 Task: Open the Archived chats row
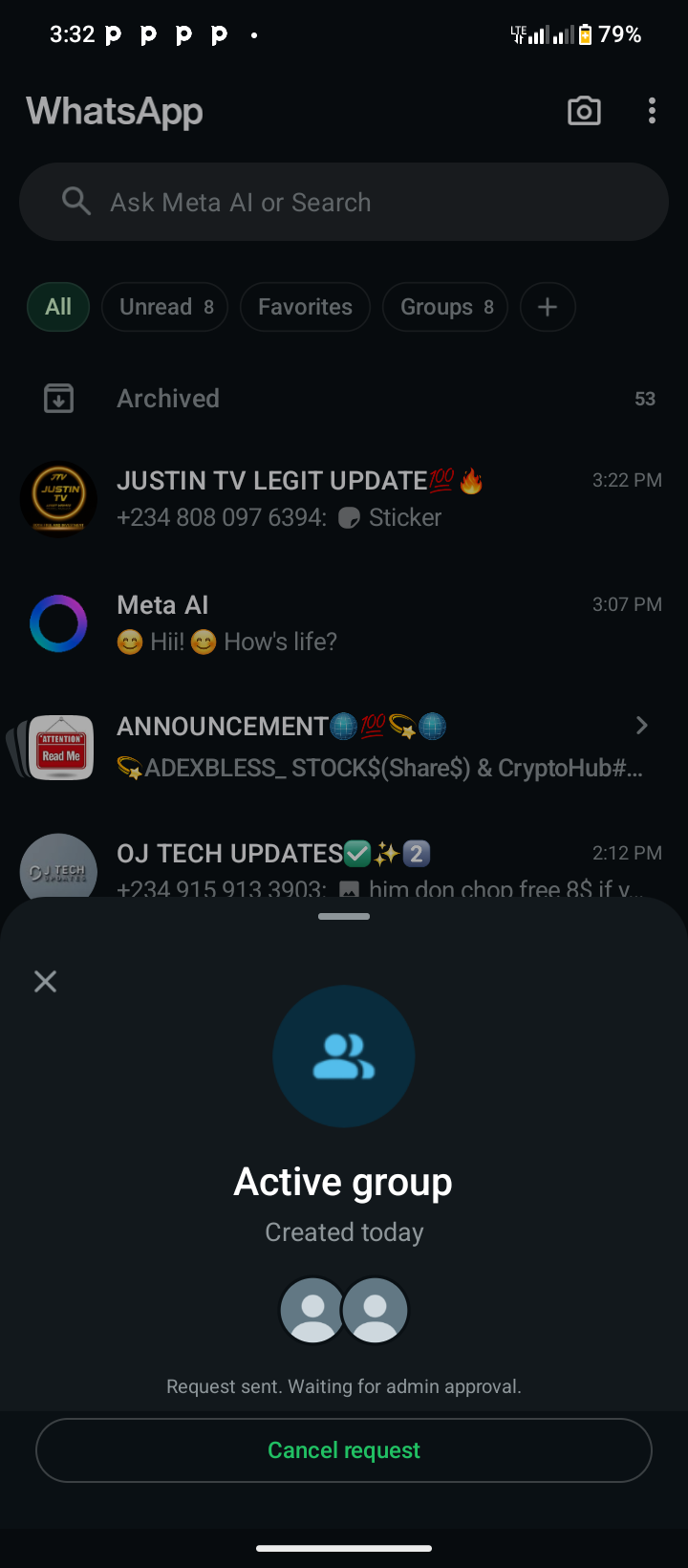point(344,399)
